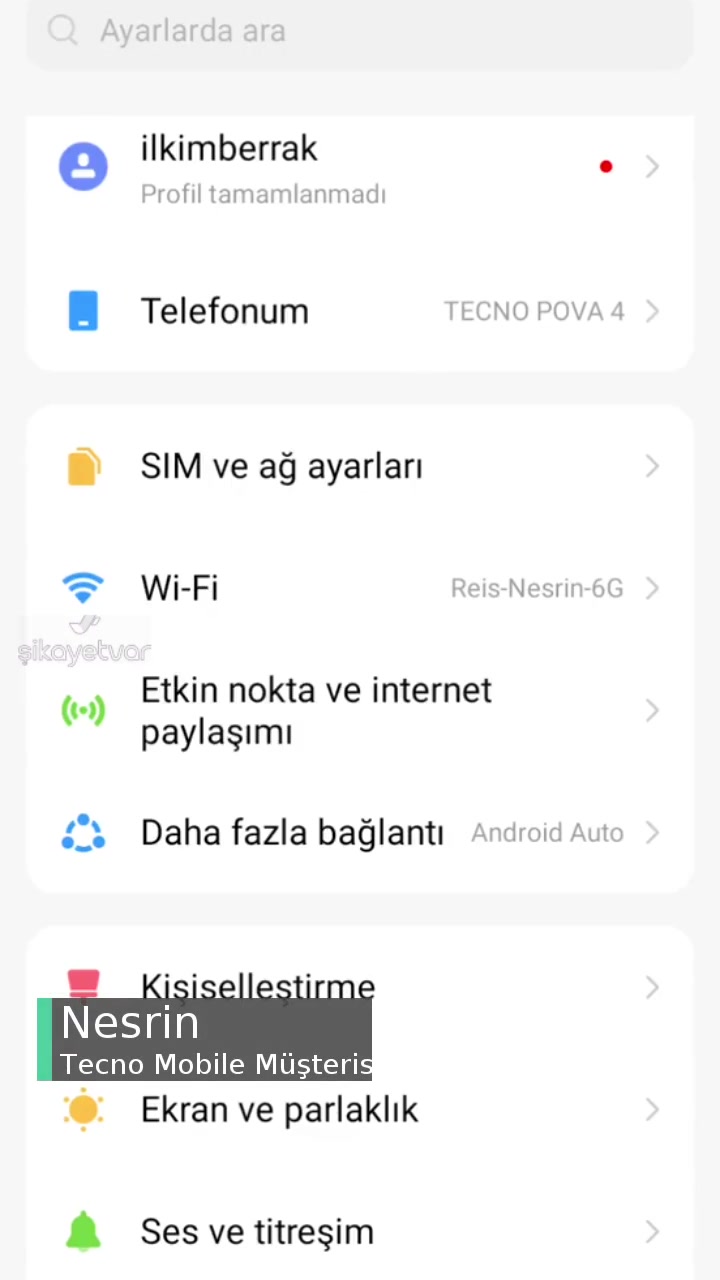Tap the Ses ve titreşim bell icon
720x1280 pixels.
[x=83, y=1231]
